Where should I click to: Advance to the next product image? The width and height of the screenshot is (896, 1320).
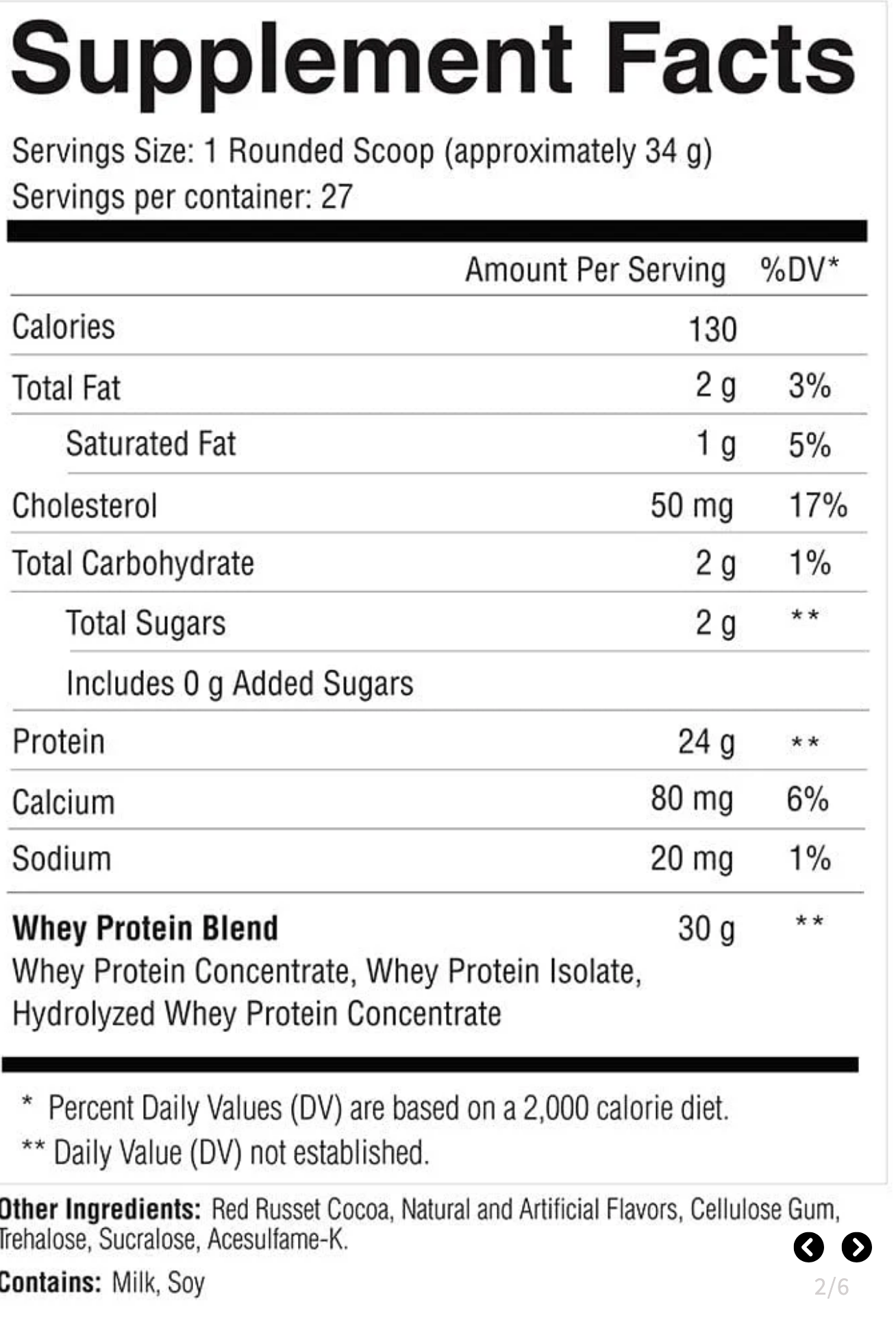[856, 1247]
